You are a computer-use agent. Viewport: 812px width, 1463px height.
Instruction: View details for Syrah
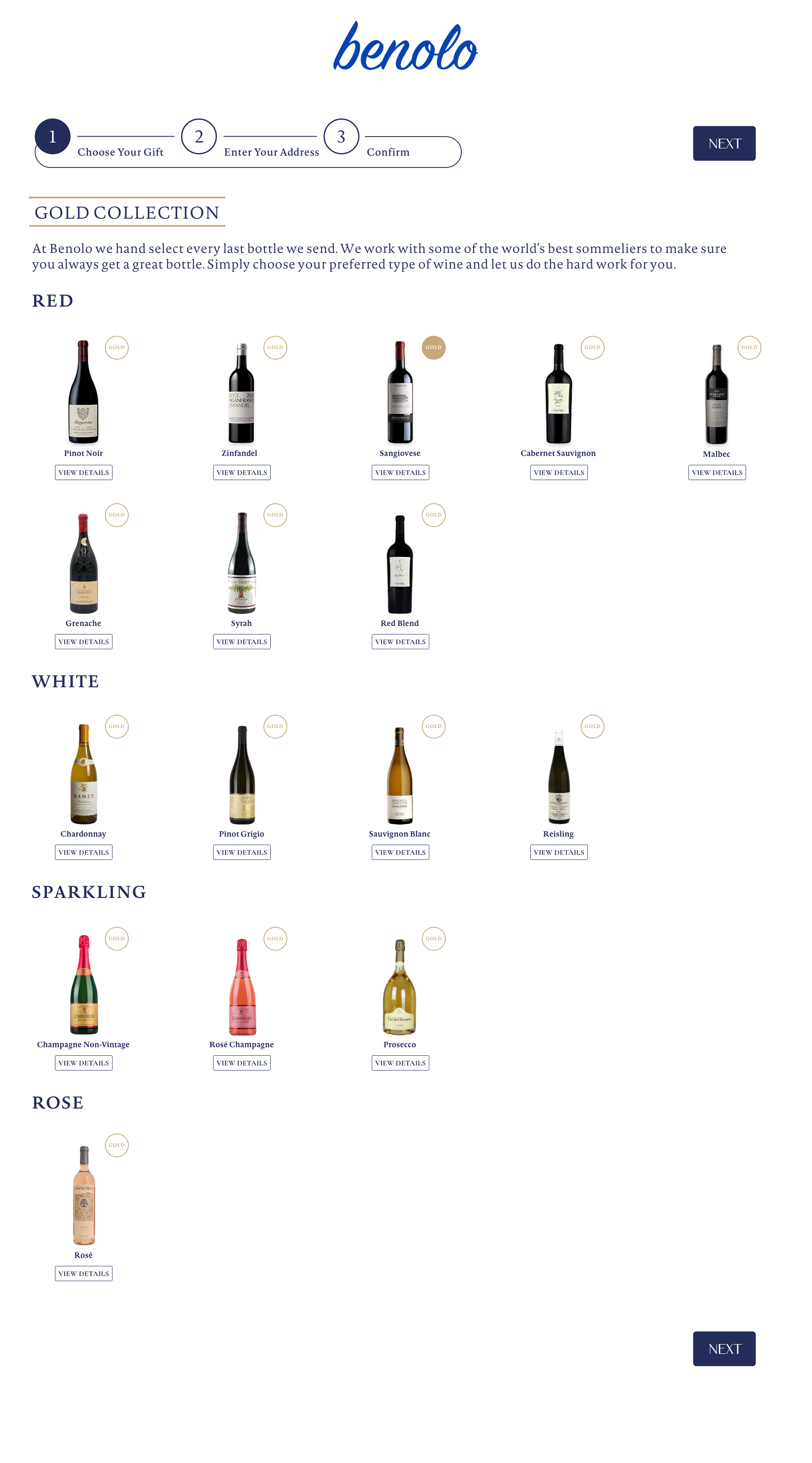point(241,642)
